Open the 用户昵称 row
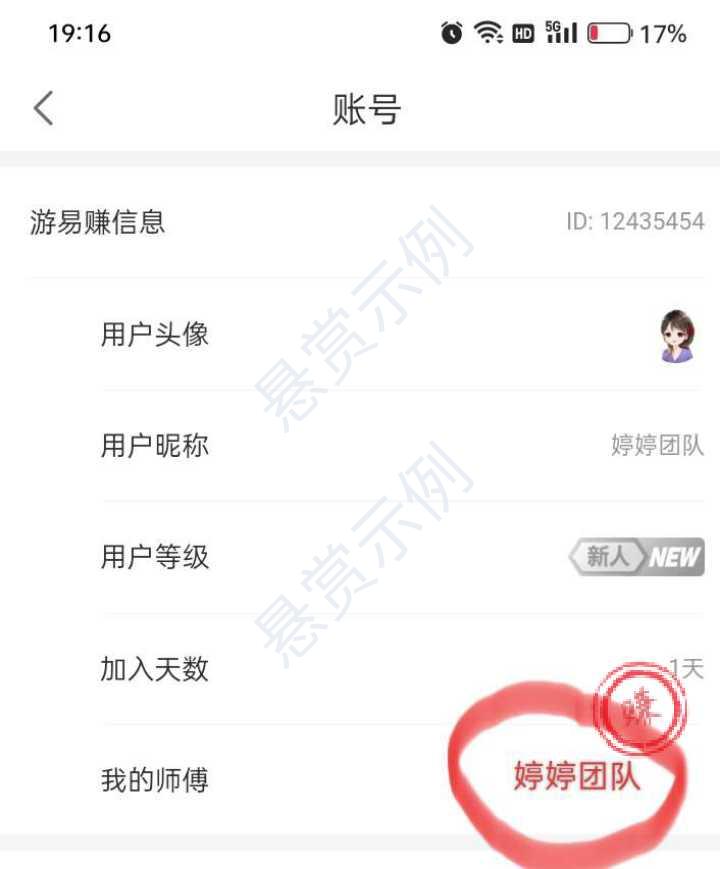Viewport: 720px width, 869px height. [400, 446]
